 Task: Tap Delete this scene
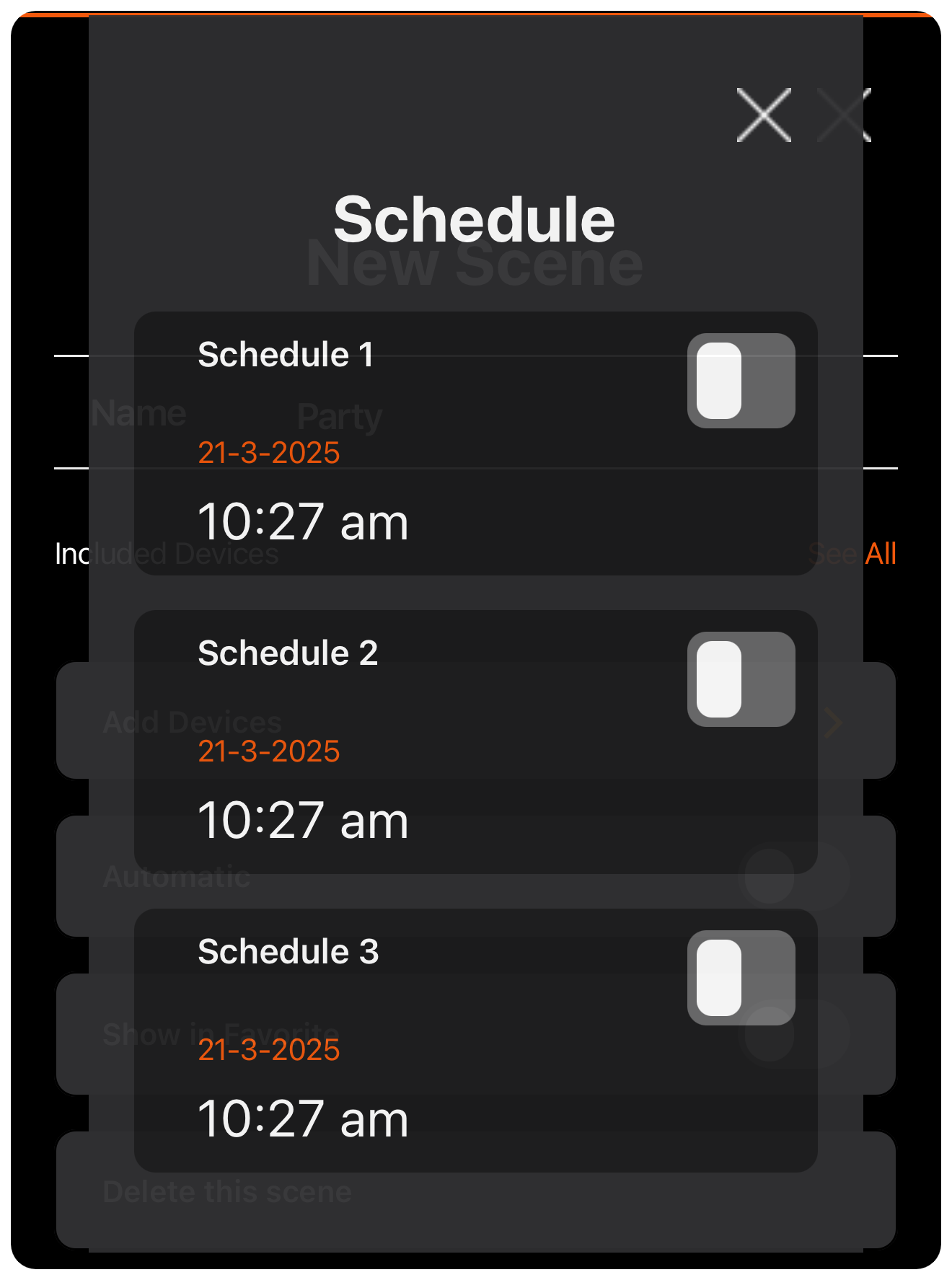pos(226,1191)
